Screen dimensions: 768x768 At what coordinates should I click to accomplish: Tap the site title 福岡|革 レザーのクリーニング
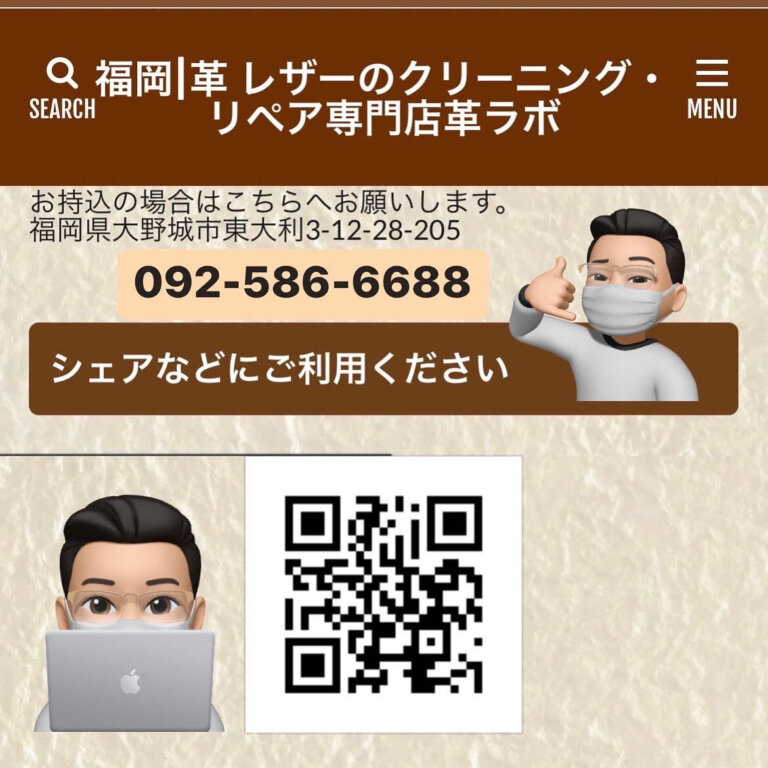click(380, 96)
